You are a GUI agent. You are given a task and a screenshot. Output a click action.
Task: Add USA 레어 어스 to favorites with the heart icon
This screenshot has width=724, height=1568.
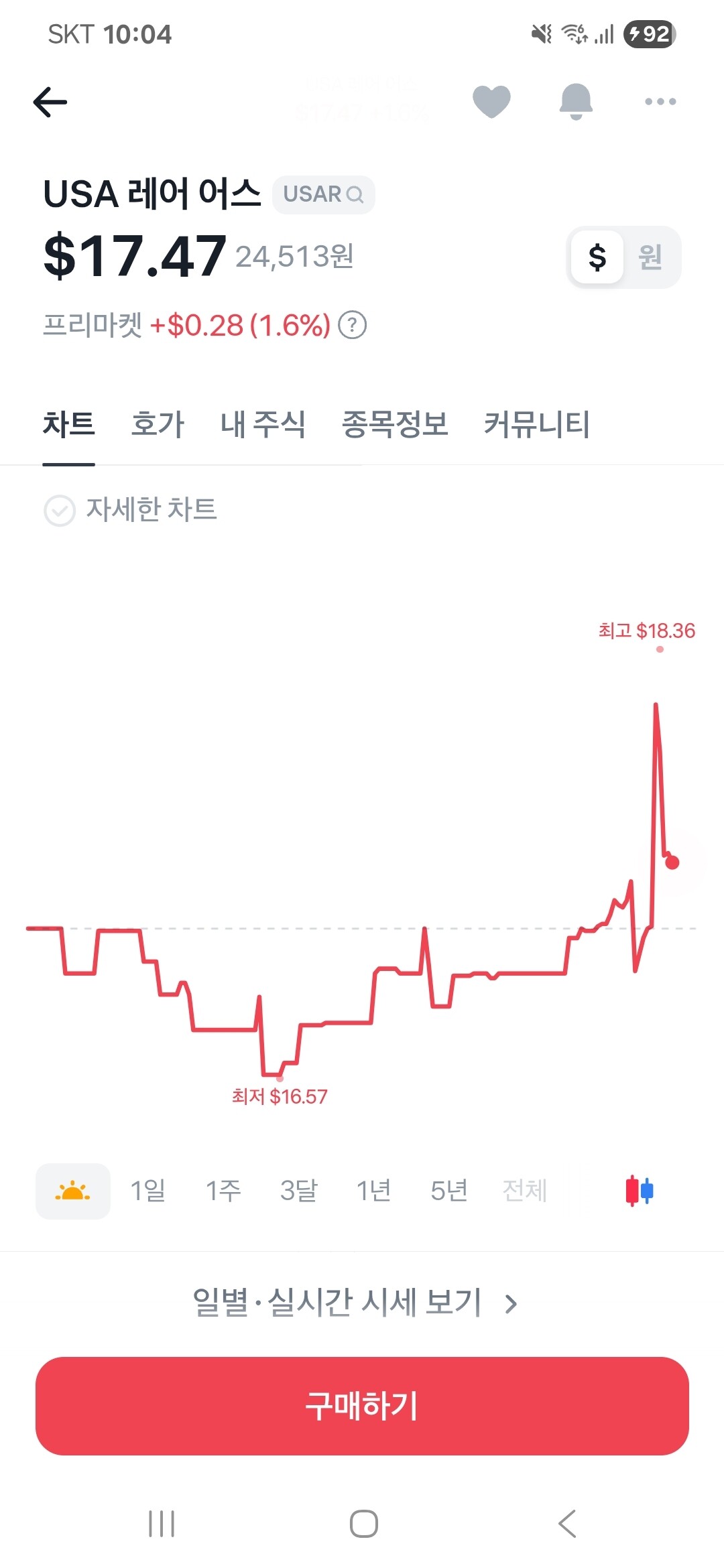(x=491, y=102)
